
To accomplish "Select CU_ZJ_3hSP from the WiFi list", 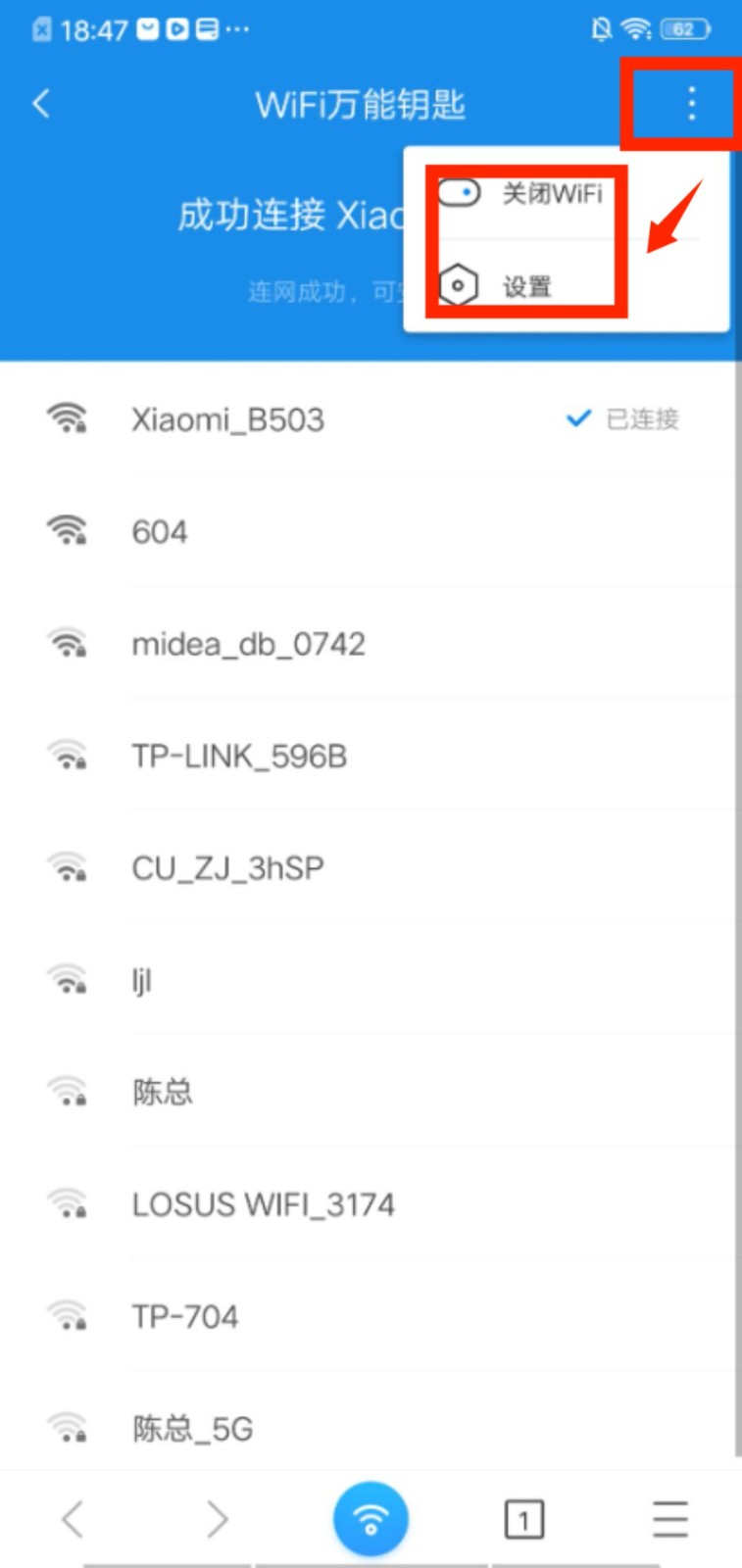I will (x=227, y=868).
